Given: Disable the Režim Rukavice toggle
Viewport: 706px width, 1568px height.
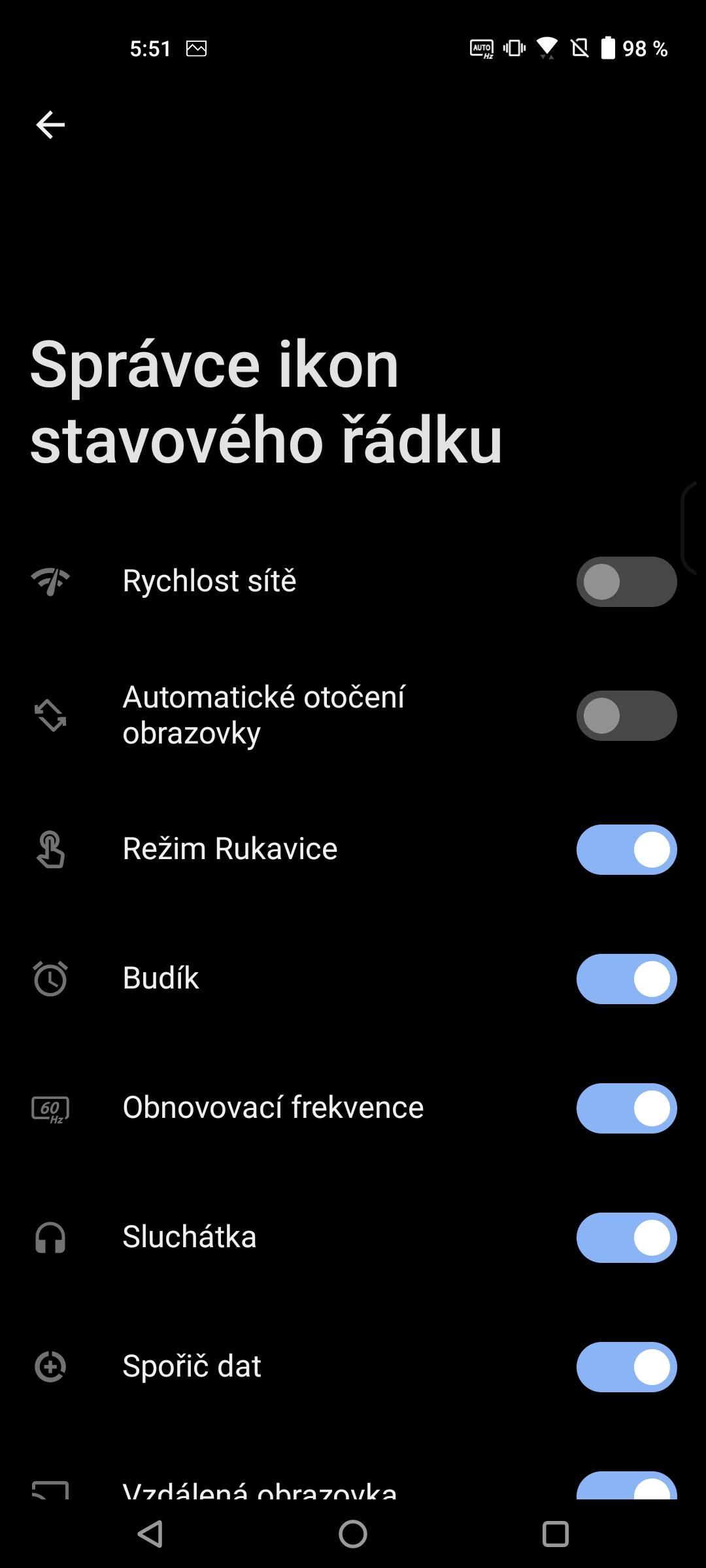Looking at the screenshot, I should (x=626, y=849).
